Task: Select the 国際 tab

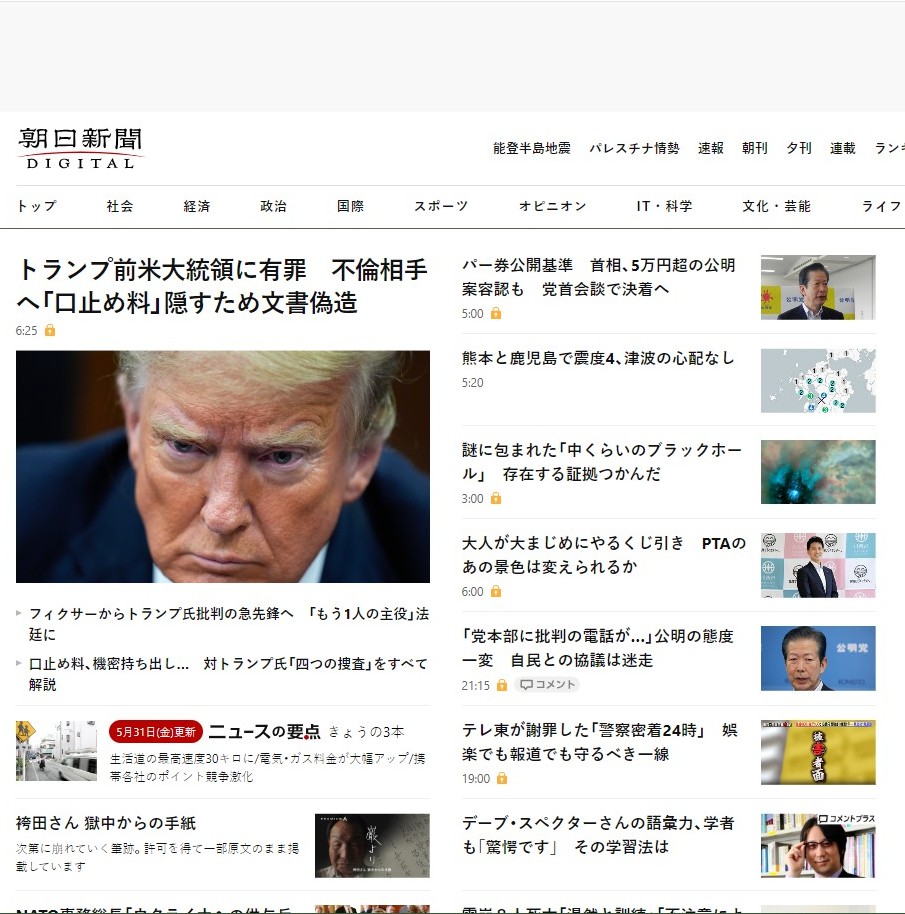Action: click(350, 206)
